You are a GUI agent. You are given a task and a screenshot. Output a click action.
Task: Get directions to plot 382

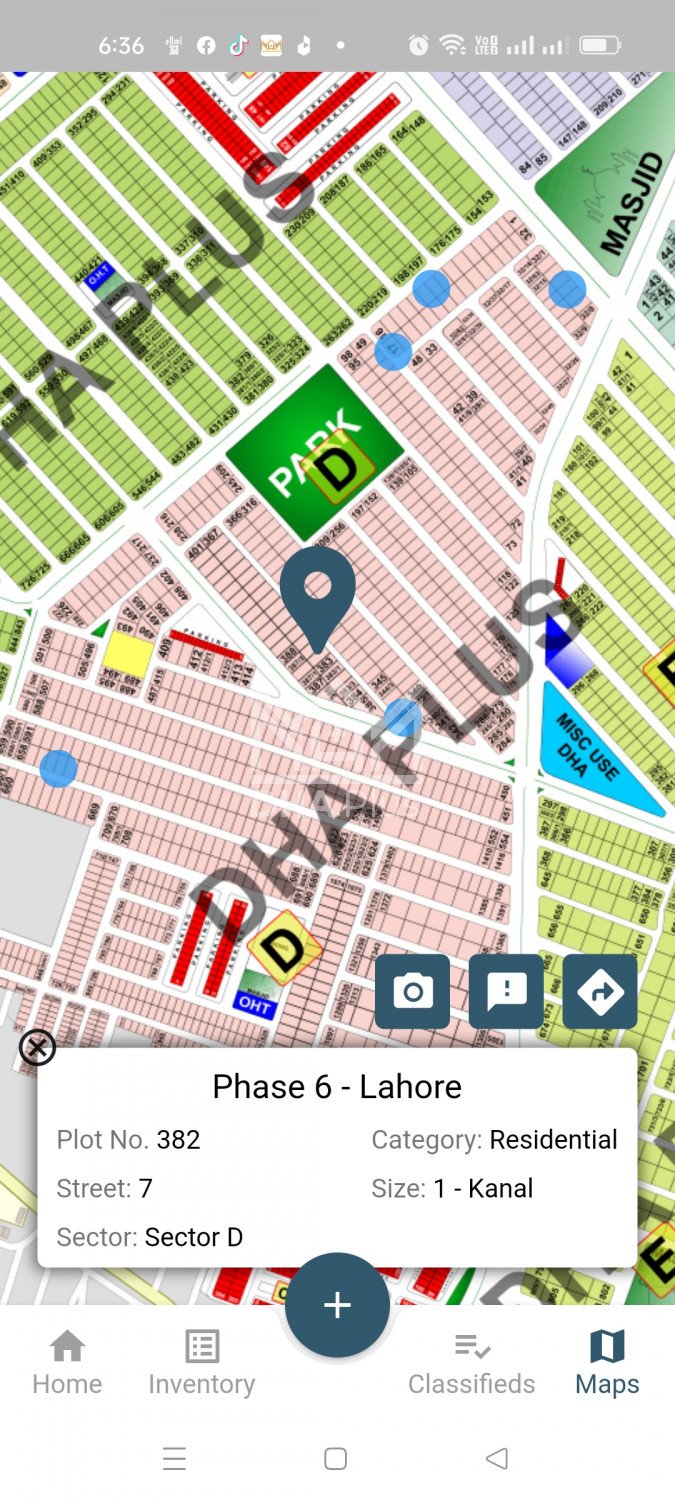coord(600,991)
